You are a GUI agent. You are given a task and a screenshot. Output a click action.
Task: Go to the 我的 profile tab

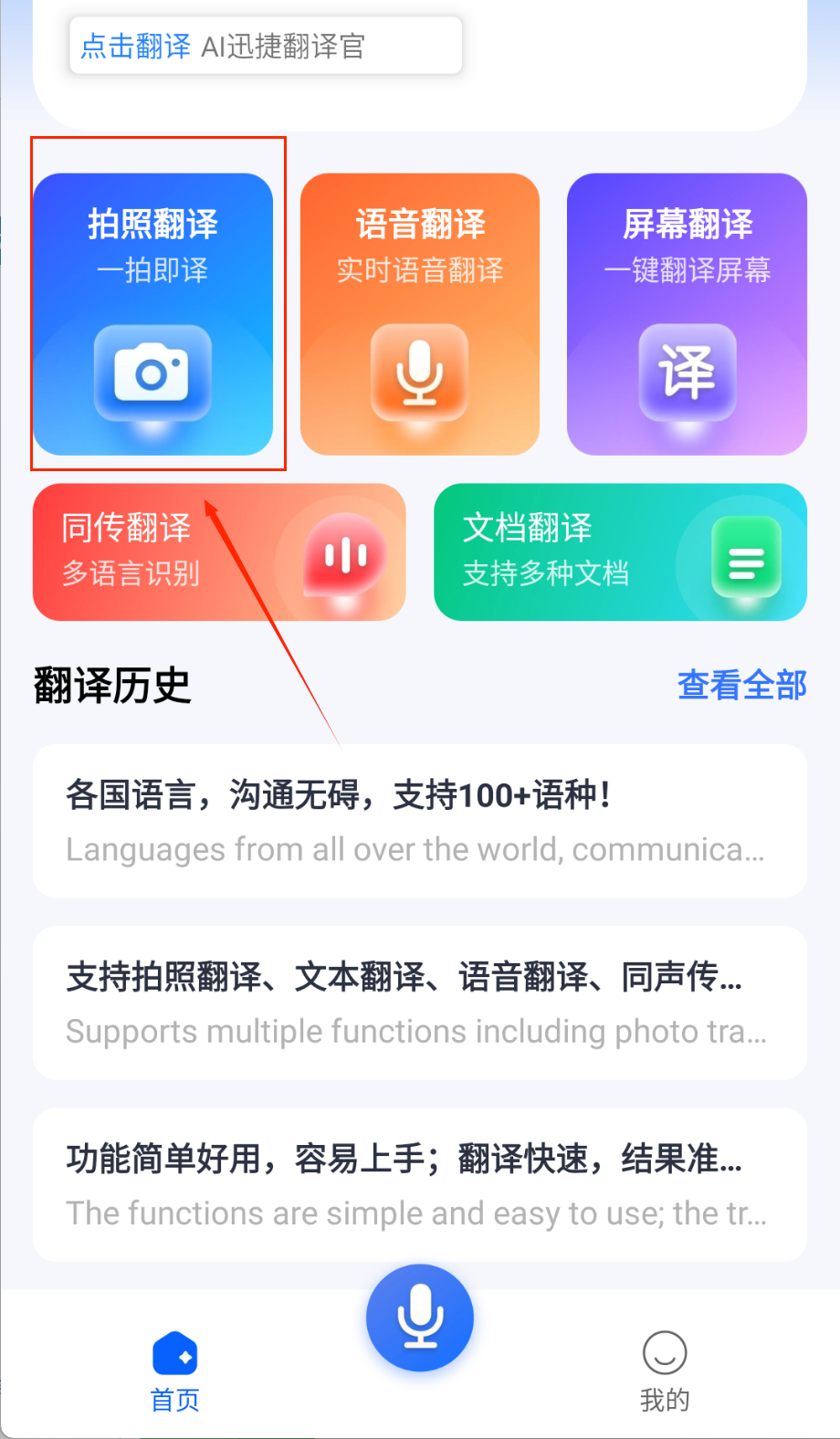[665, 1371]
